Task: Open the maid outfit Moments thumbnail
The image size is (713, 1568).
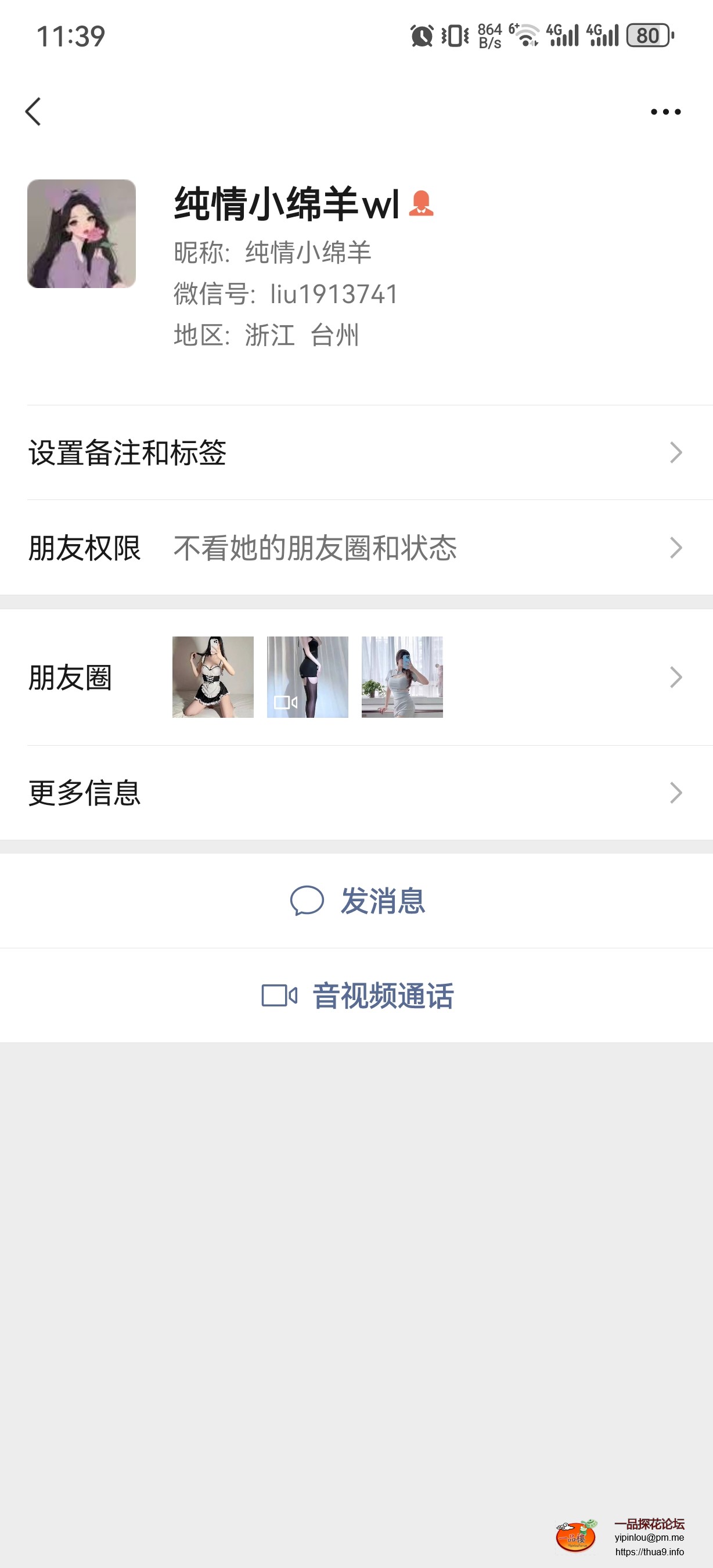Action: [x=213, y=678]
